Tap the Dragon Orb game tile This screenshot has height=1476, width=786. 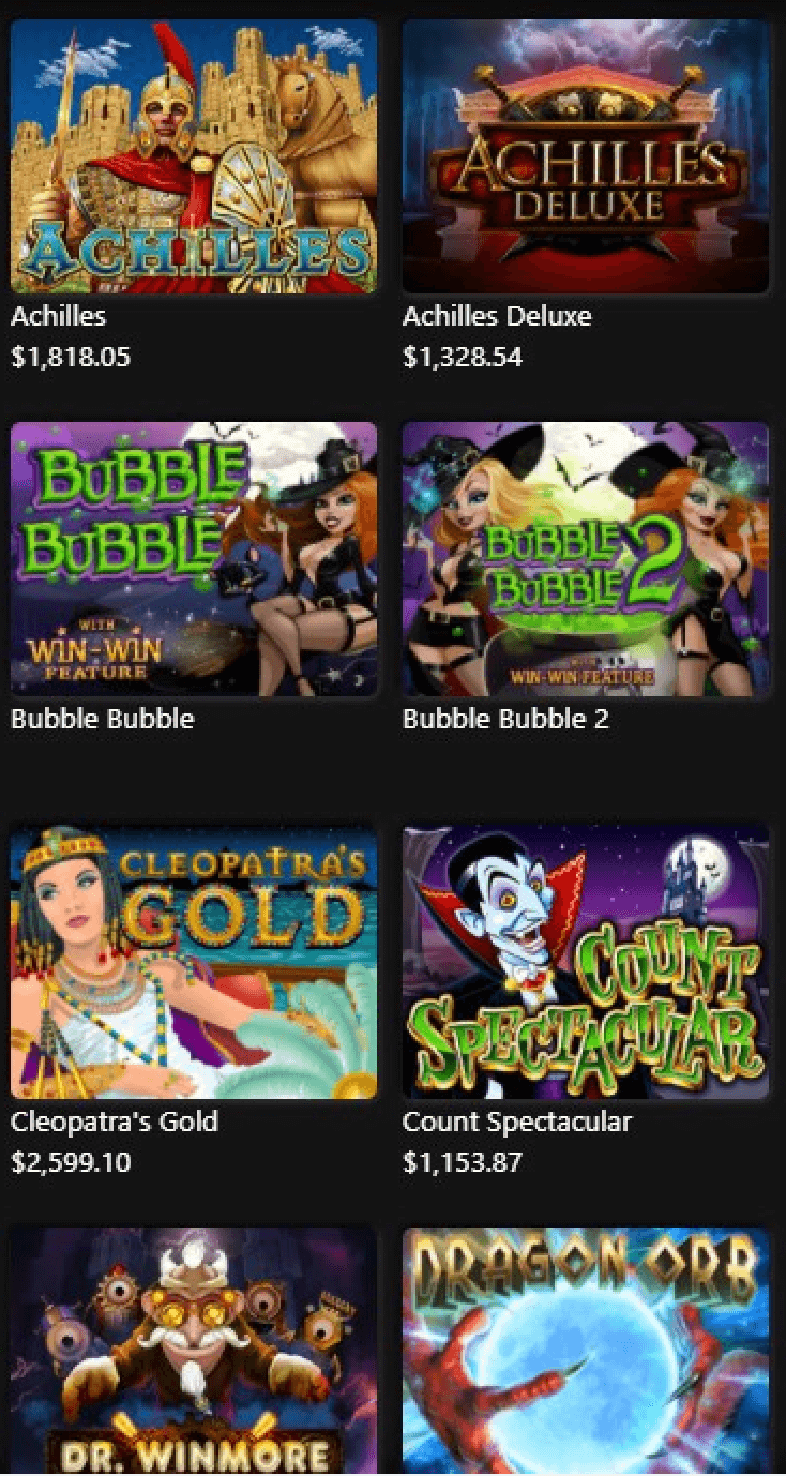coord(586,1350)
